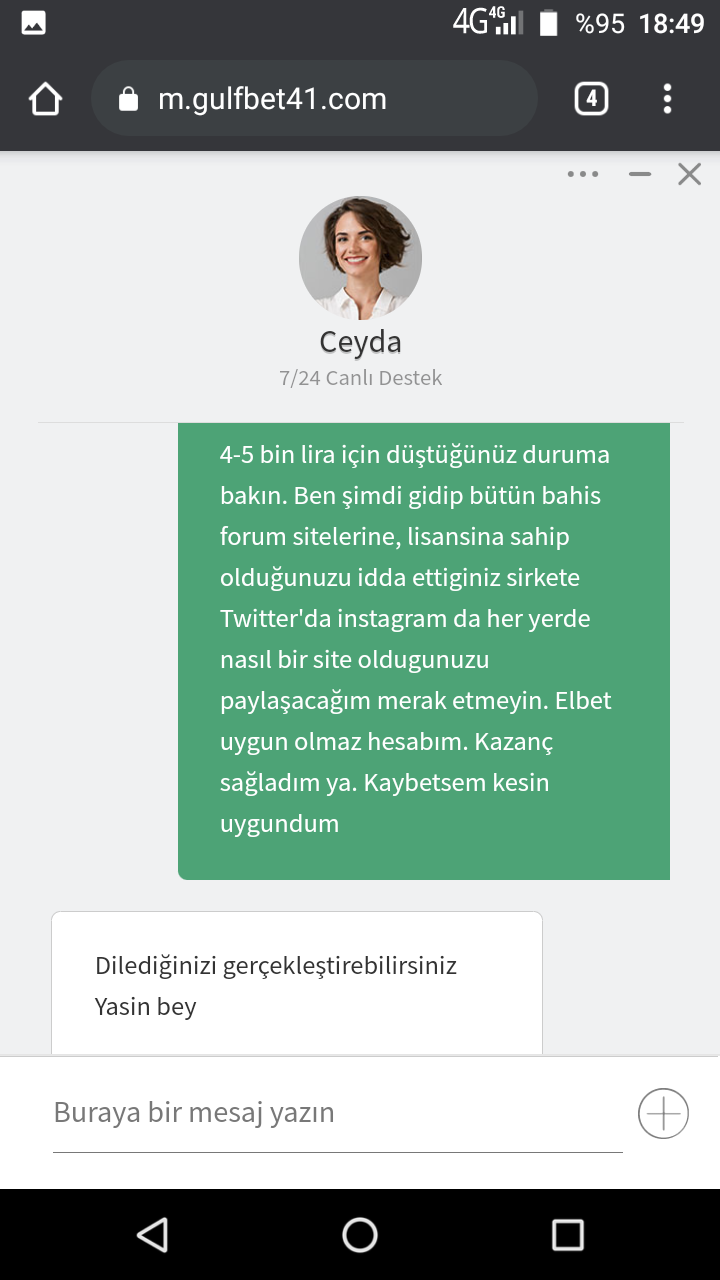Open the chat options three-dot menu
Viewport: 720px width, 1280px height.
pyautogui.click(x=583, y=174)
